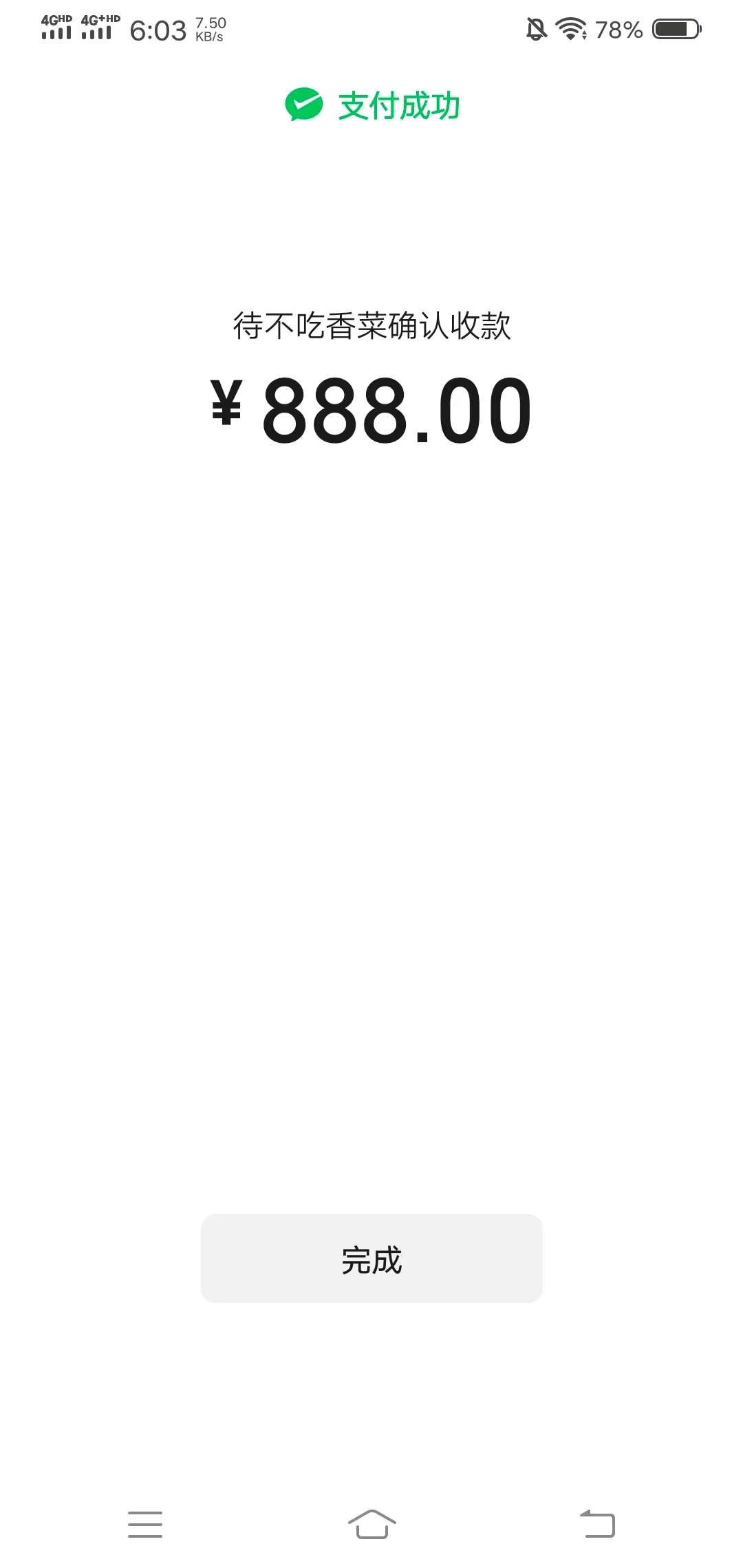The image size is (743, 1568).
Task: Open the recent apps menu
Action: (145, 1524)
